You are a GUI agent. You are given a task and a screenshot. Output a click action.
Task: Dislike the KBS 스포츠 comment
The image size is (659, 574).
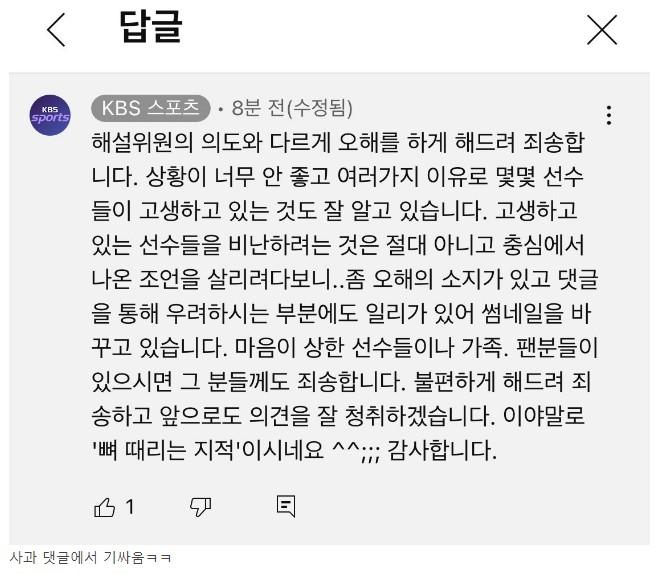pyautogui.click(x=200, y=507)
